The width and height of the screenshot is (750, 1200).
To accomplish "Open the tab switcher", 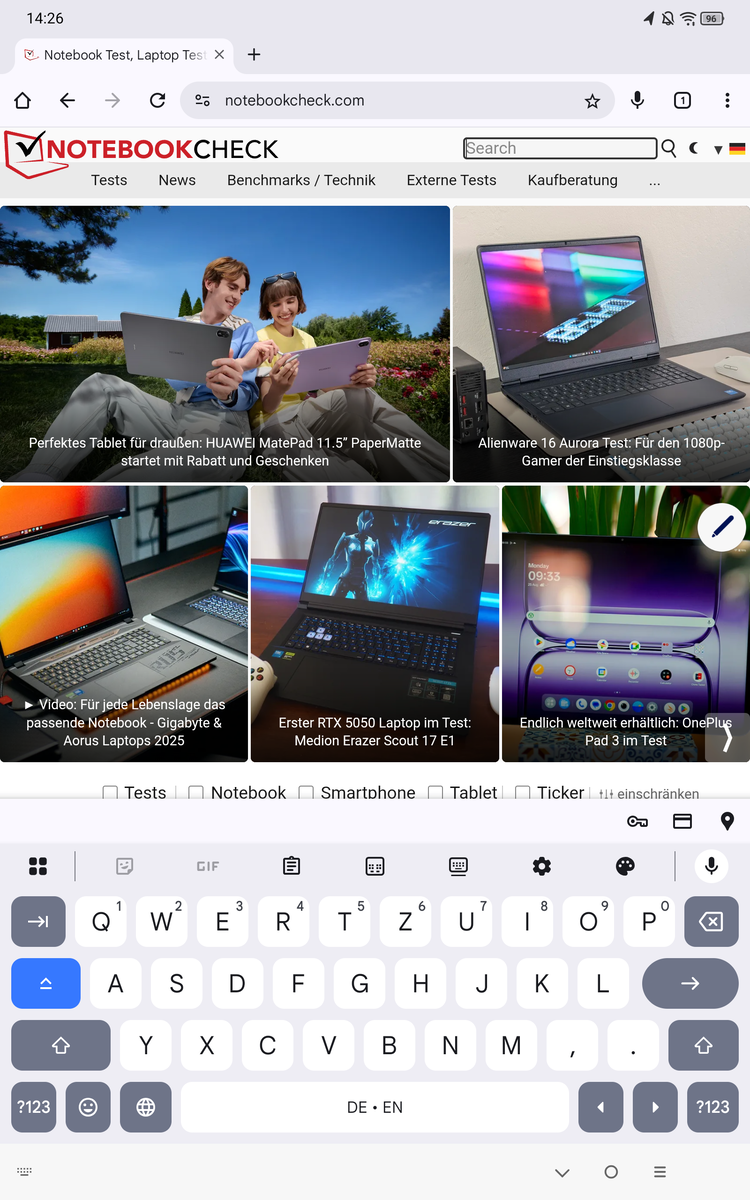I will pyautogui.click(x=682, y=100).
